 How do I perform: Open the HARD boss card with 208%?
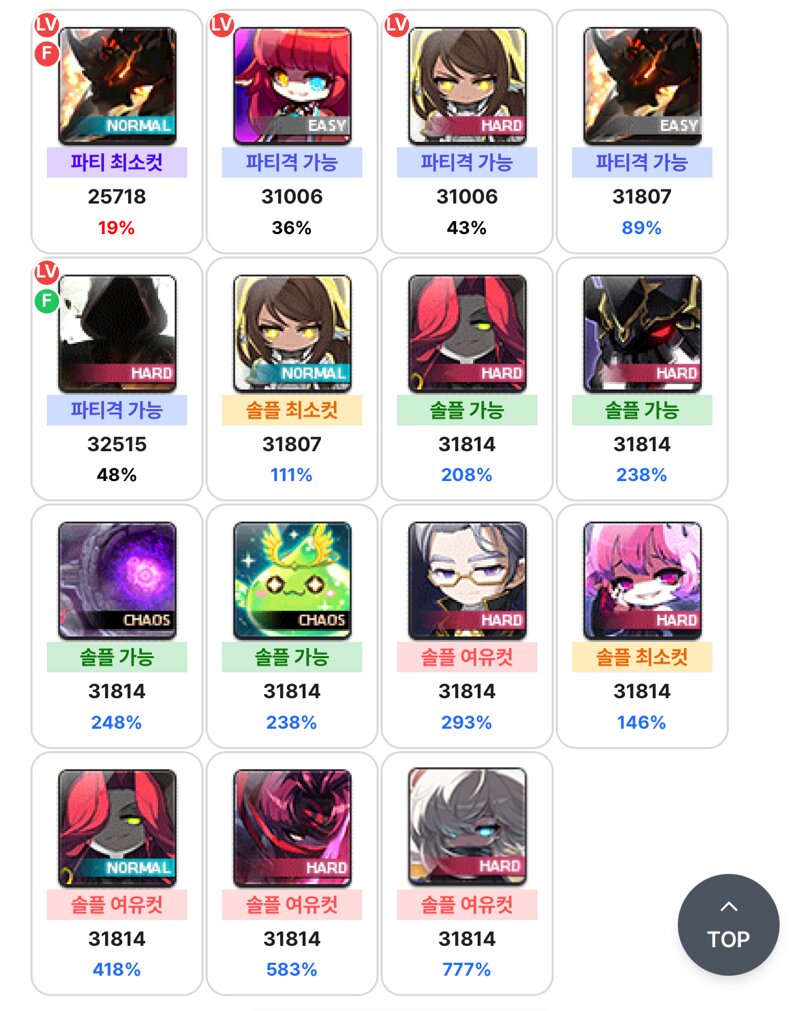(467, 378)
